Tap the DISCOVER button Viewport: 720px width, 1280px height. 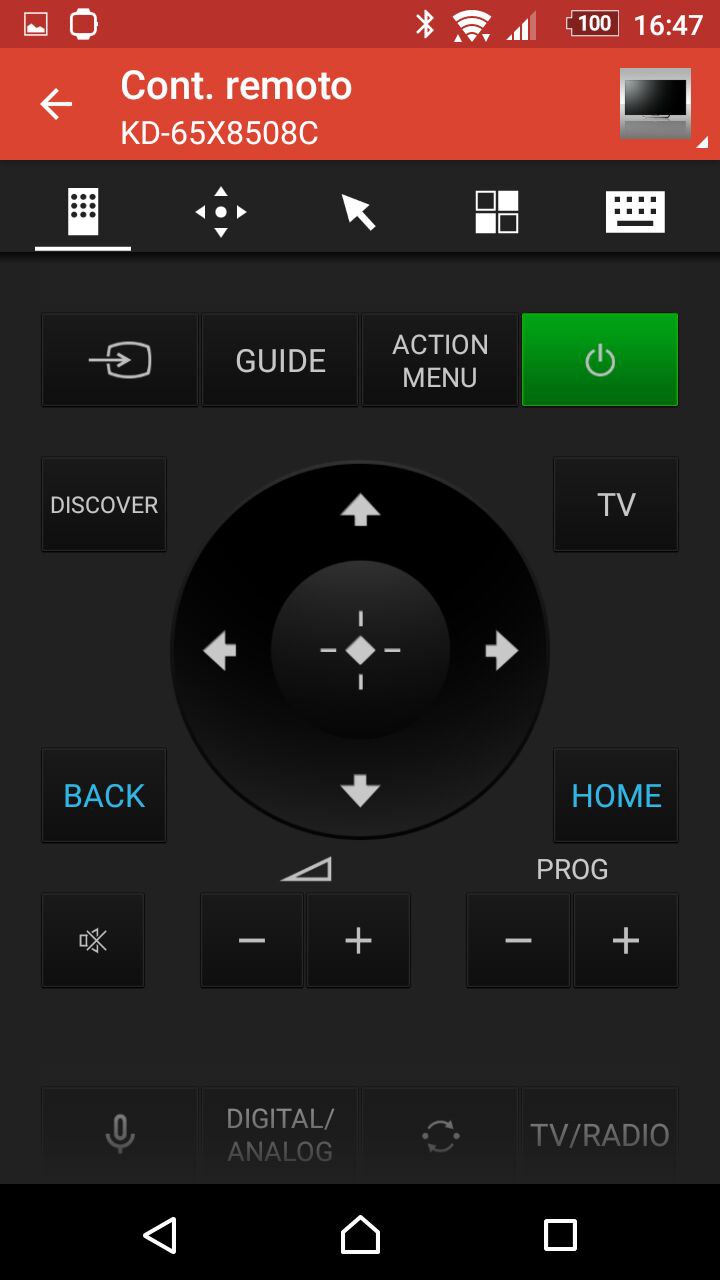pyautogui.click(x=104, y=504)
